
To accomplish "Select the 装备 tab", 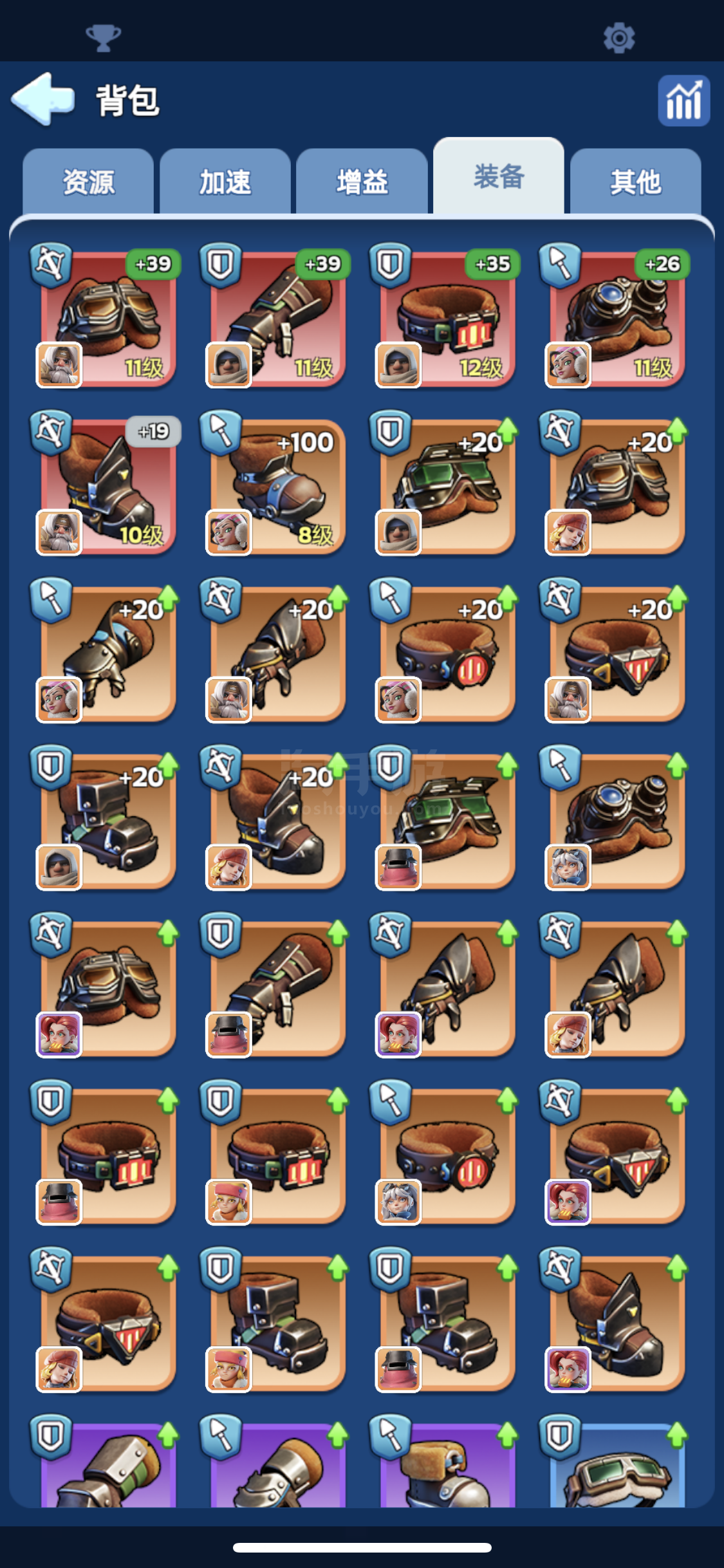I will (x=499, y=176).
